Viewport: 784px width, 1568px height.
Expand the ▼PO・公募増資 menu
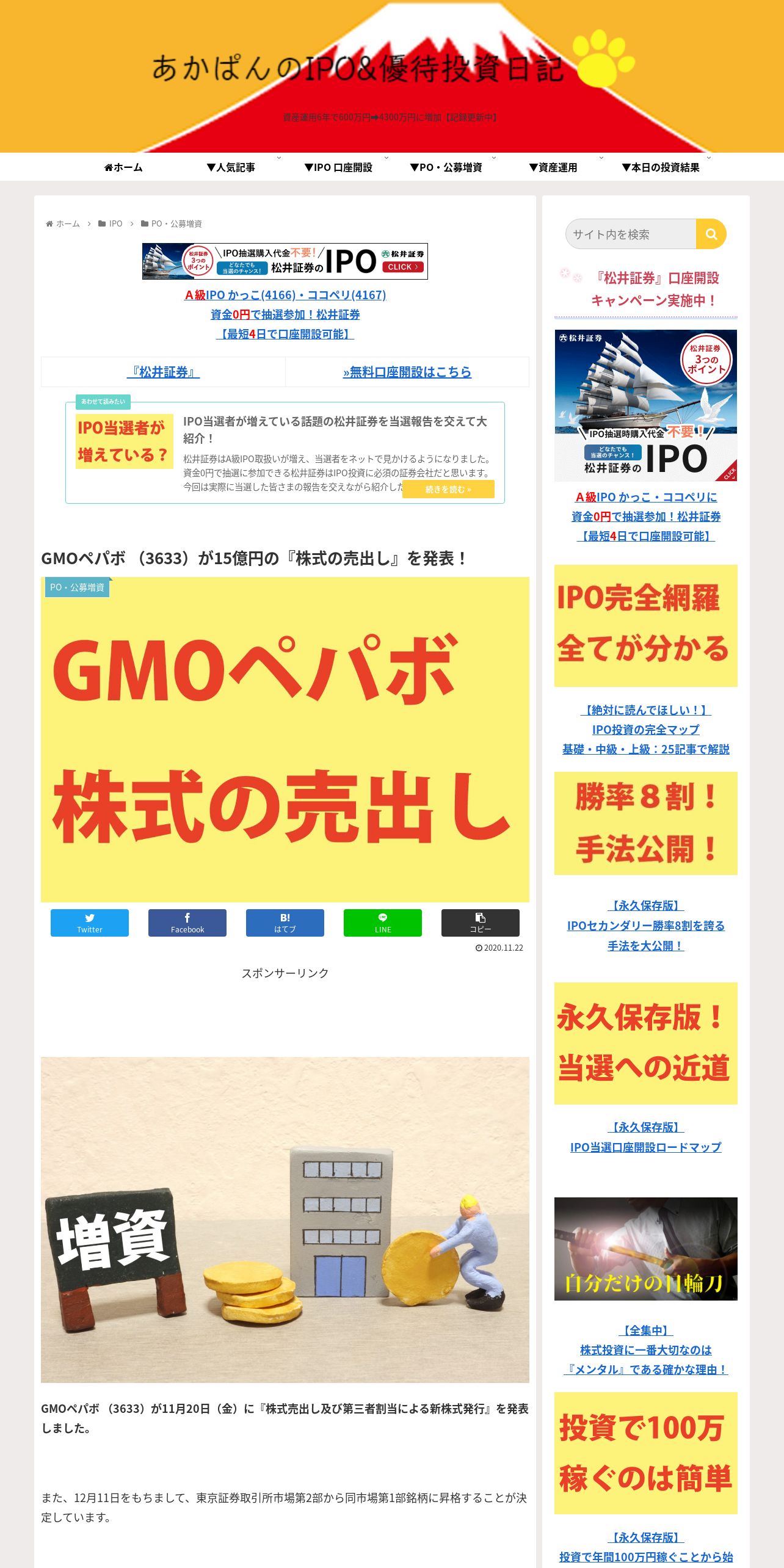(446, 167)
